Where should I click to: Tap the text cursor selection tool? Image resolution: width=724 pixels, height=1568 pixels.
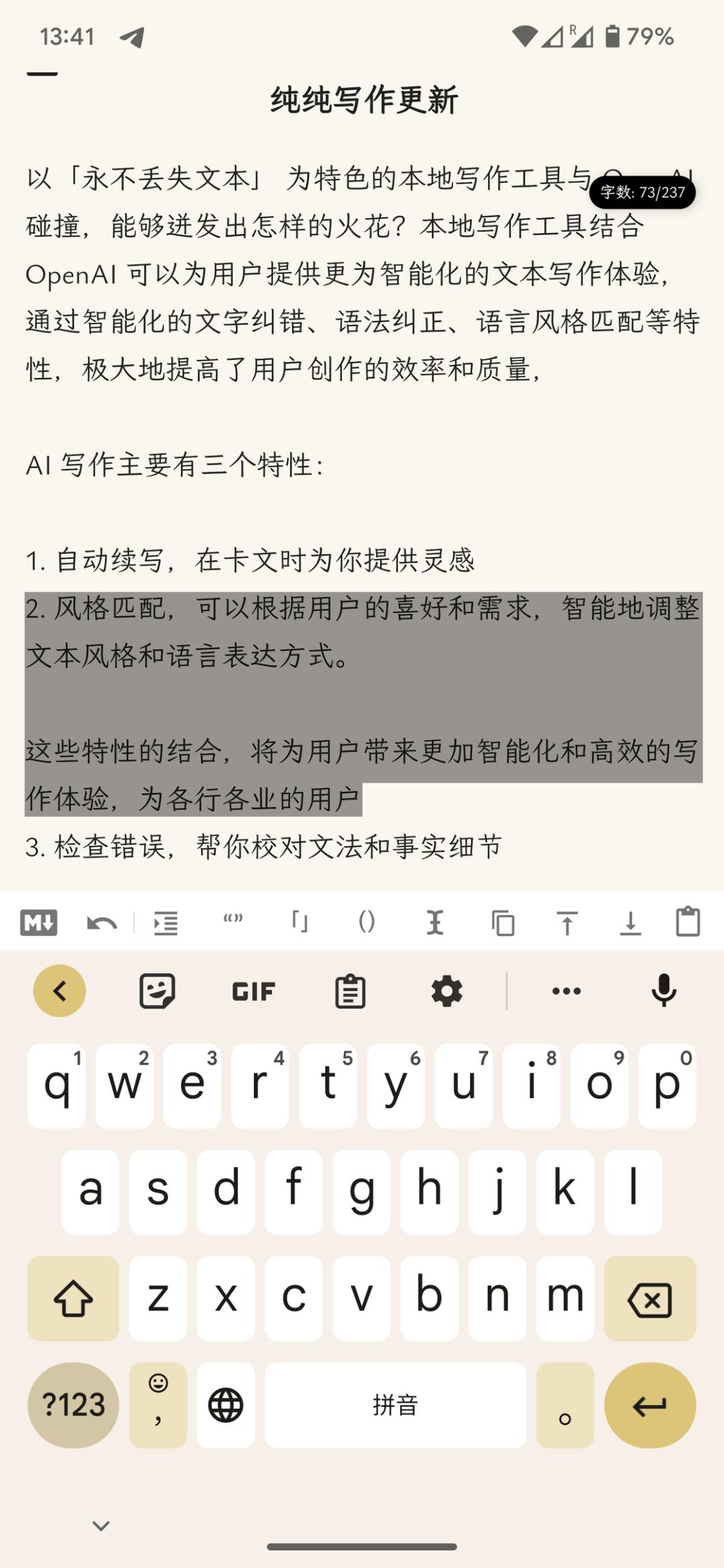click(x=435, y=923)
